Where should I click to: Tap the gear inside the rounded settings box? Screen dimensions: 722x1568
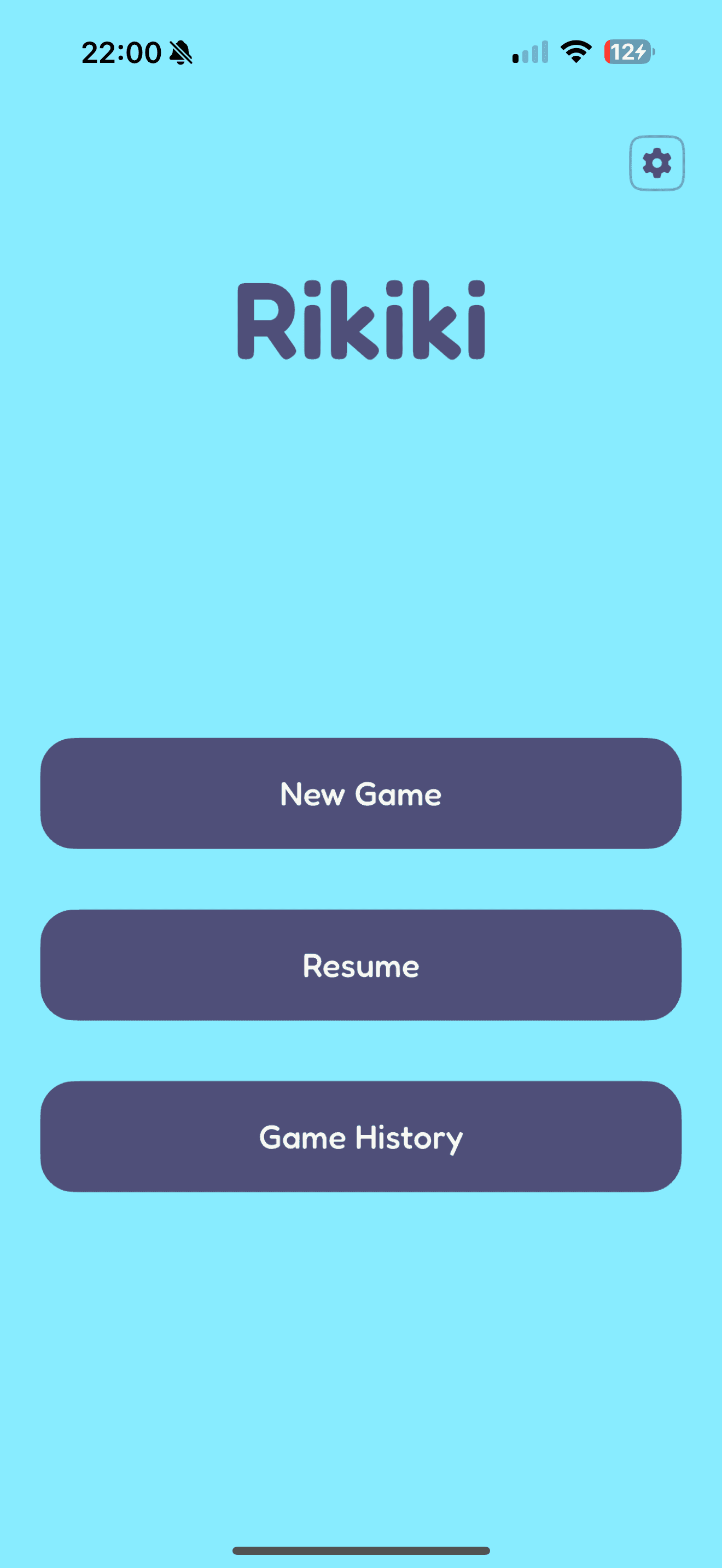click(656, 163)
